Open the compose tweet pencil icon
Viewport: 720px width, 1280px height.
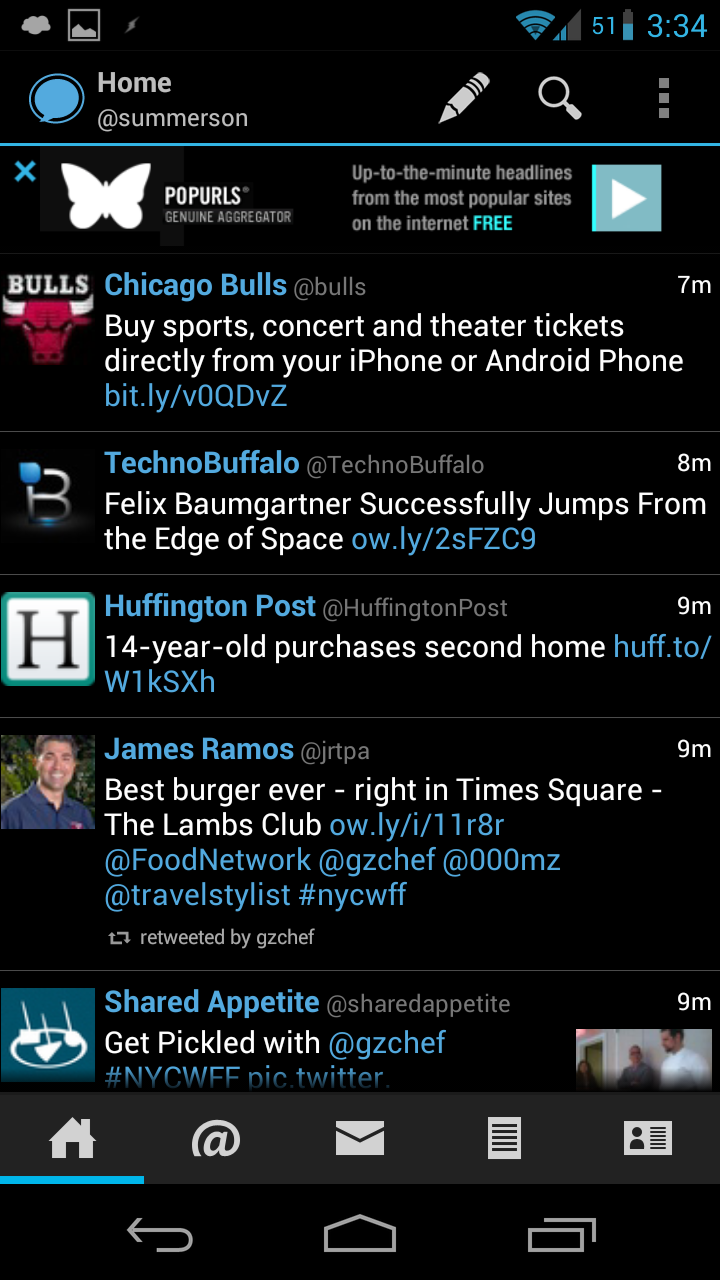coord(462,97)
